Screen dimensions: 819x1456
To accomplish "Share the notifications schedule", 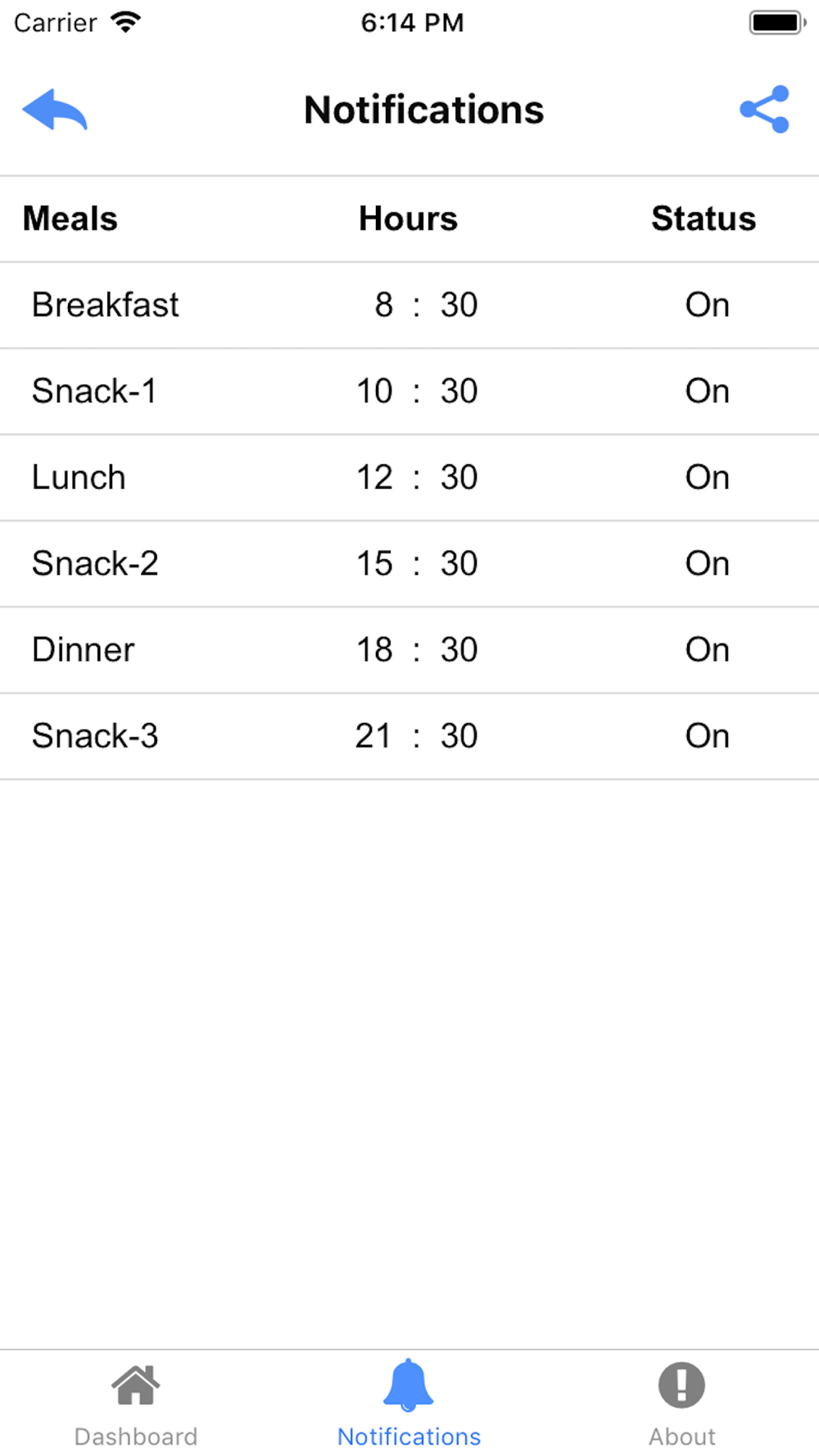I will click(764, 110).
